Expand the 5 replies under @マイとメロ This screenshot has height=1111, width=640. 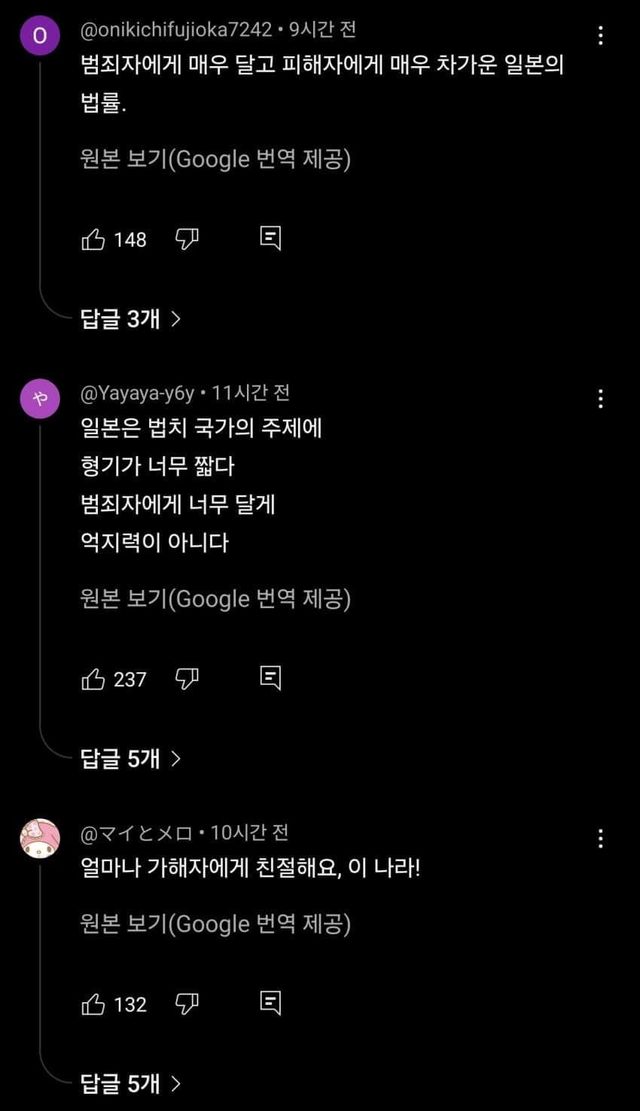point(131,1083)
